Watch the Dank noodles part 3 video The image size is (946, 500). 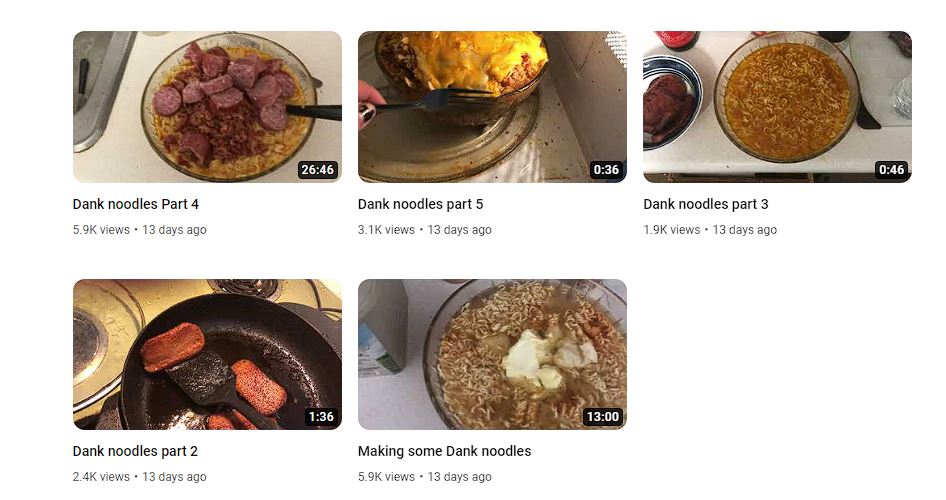pos(777,107)
